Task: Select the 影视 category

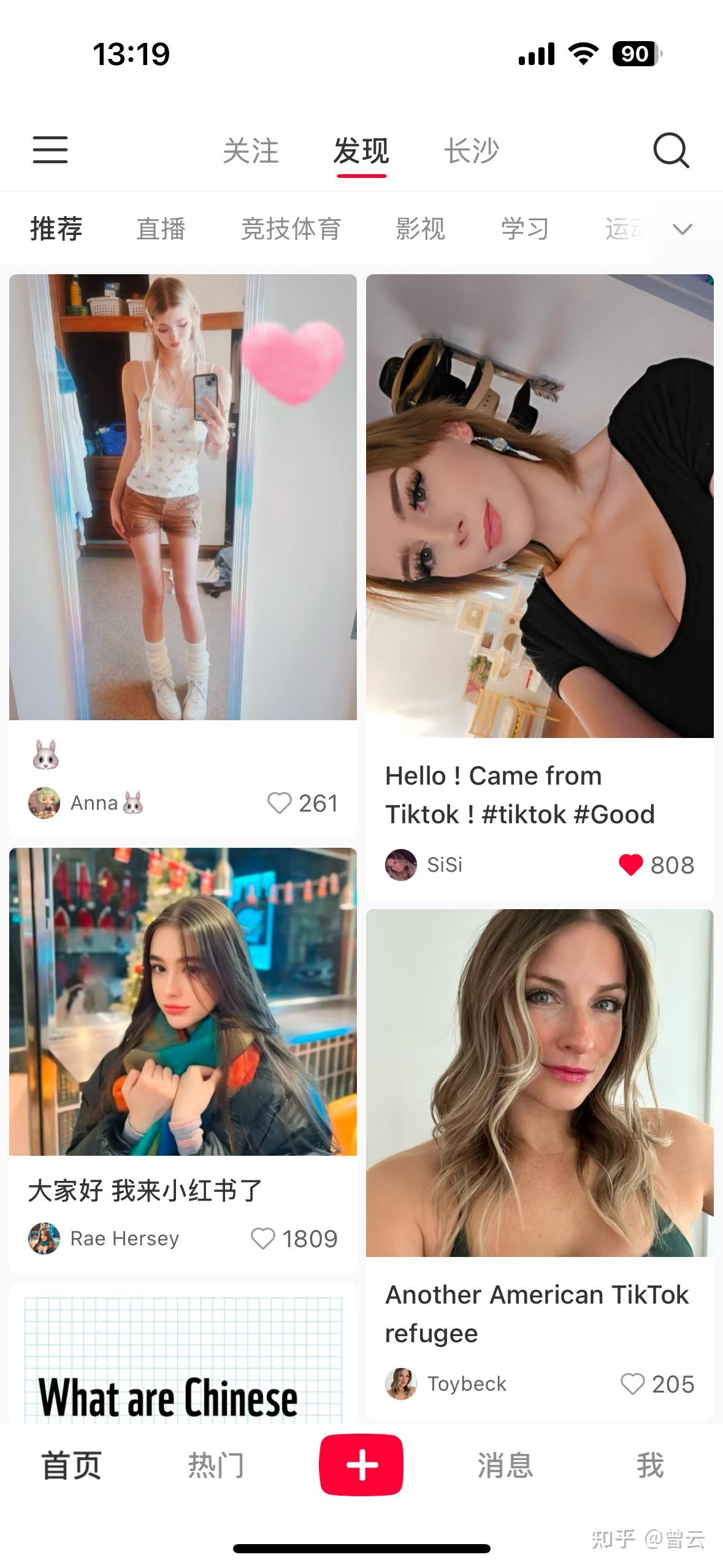Action: coord(420,229)
